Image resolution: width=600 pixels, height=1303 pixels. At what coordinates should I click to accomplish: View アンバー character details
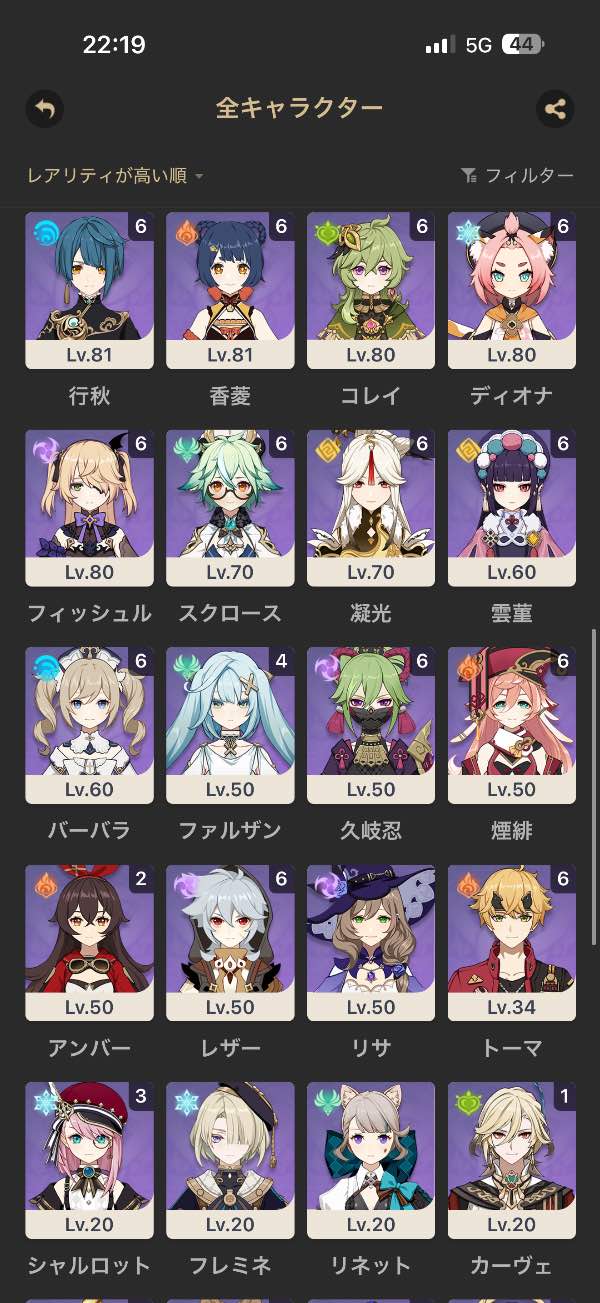90,942
